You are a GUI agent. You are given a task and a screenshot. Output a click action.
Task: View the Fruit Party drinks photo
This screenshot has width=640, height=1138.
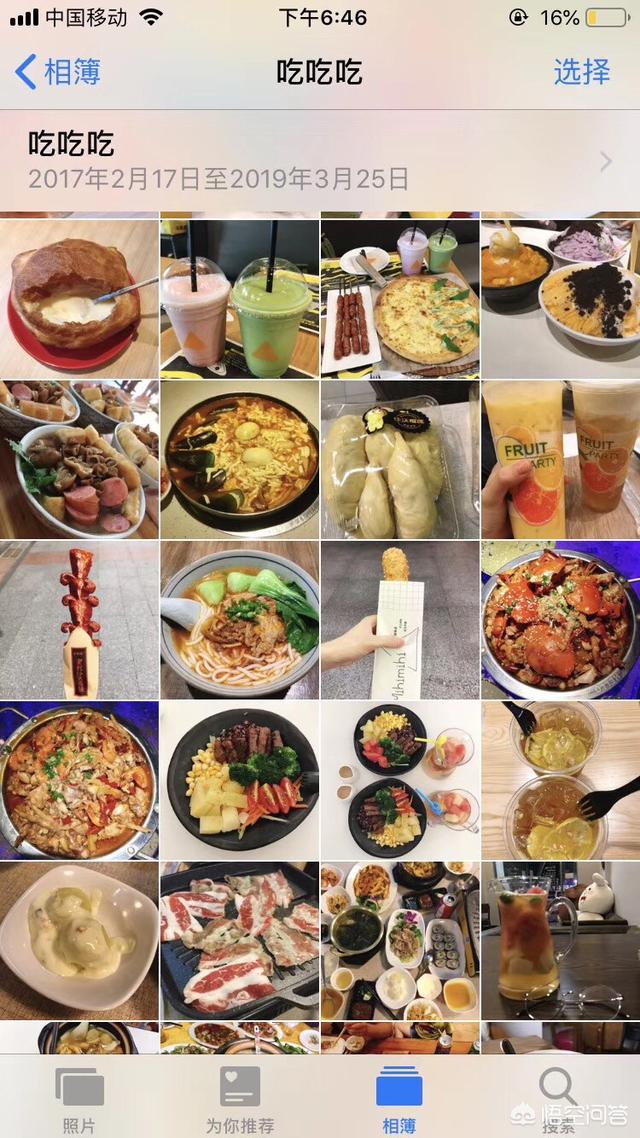pos(560,460)
